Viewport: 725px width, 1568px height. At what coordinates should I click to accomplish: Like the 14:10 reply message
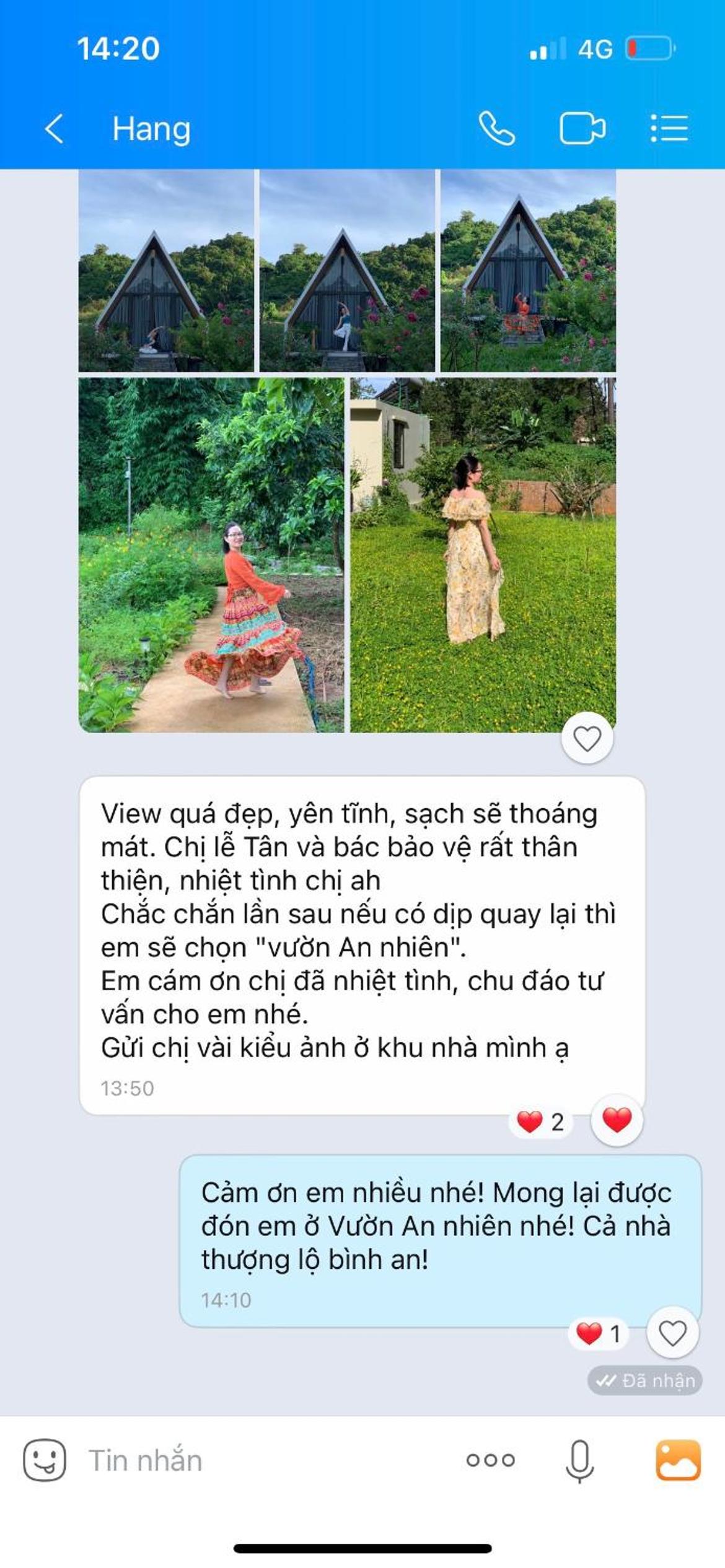pos(672,1333)
